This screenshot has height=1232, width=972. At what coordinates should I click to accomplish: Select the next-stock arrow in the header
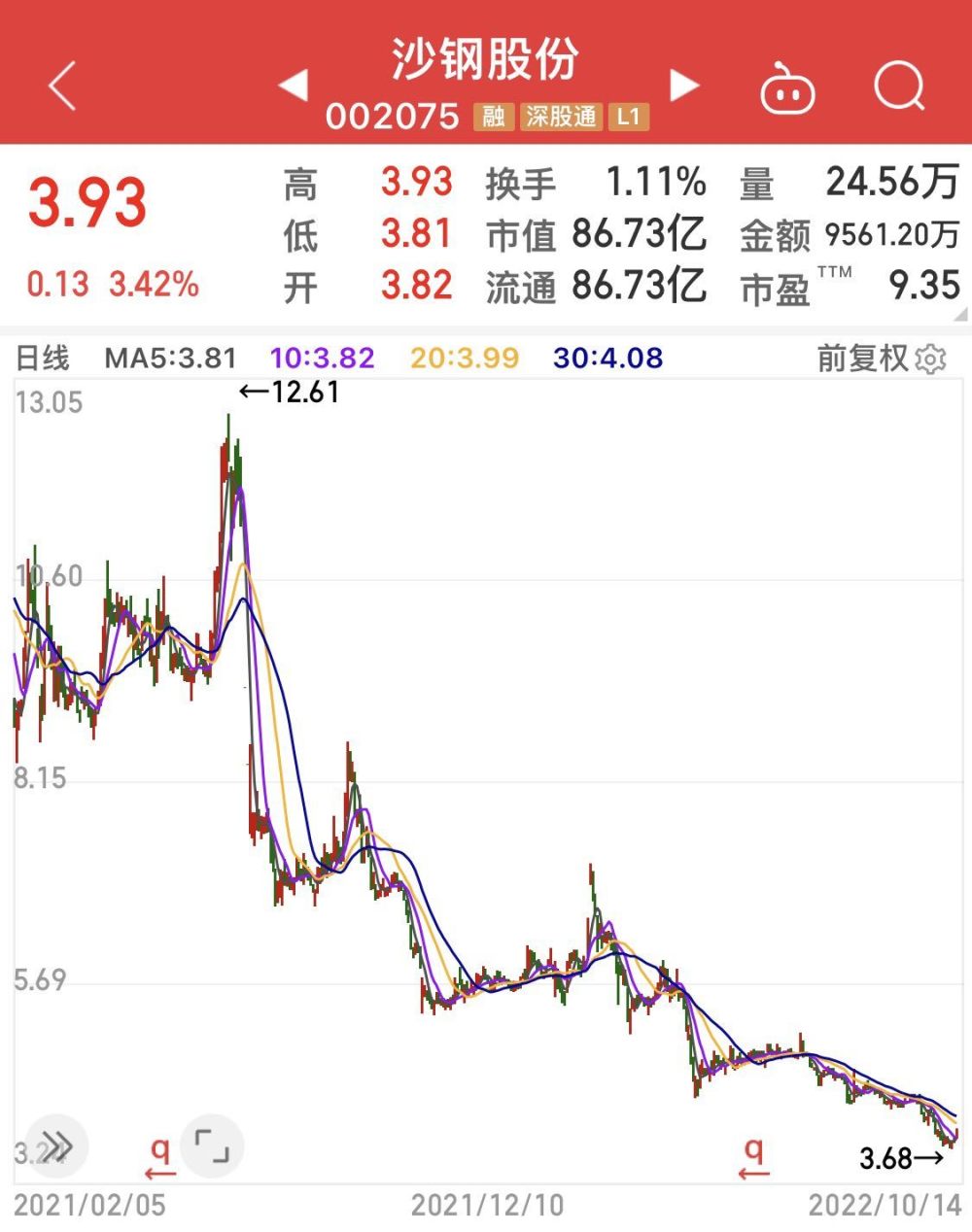685,86
